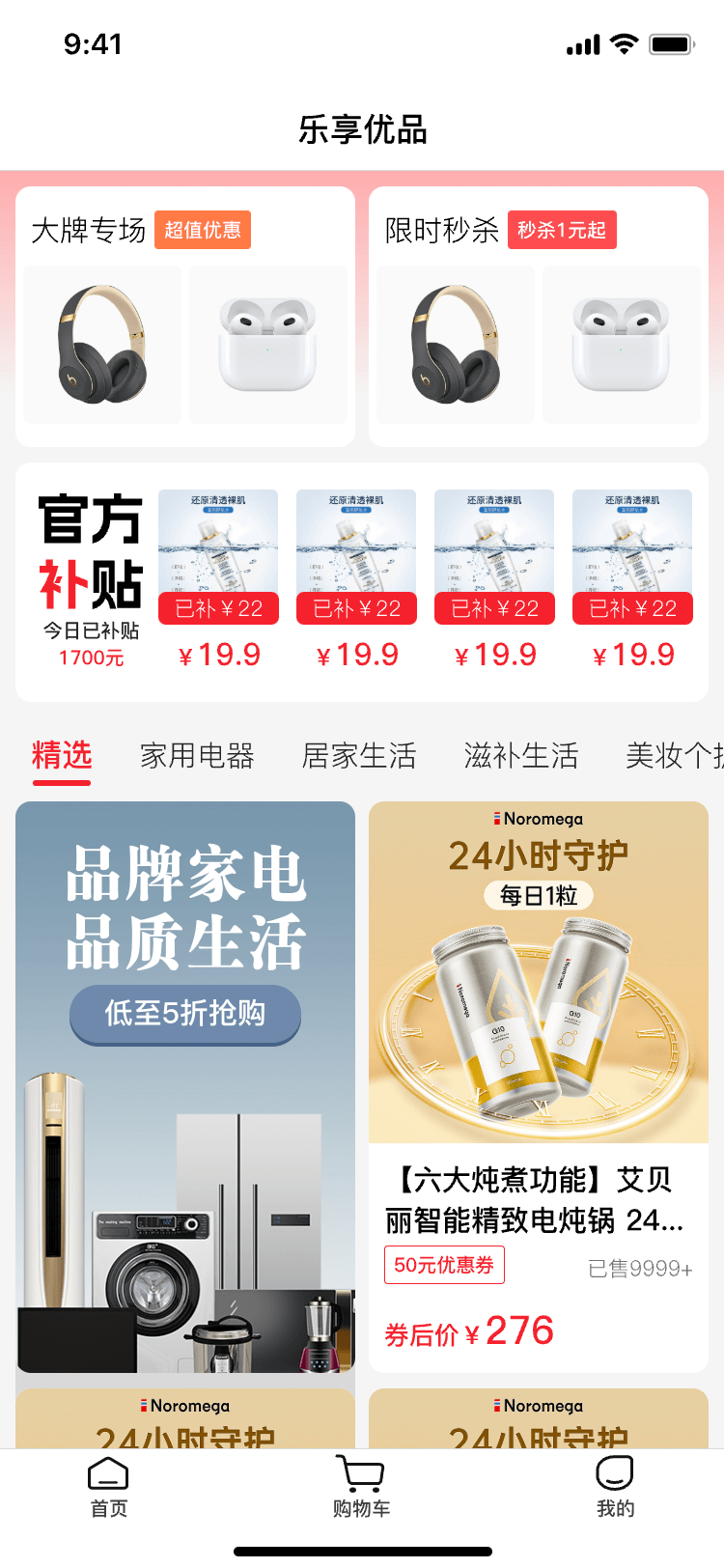The height and width of the screenshot is (1568, 724).
Task: Switch to the 我的 profile tab
Action: [615, 1487]
